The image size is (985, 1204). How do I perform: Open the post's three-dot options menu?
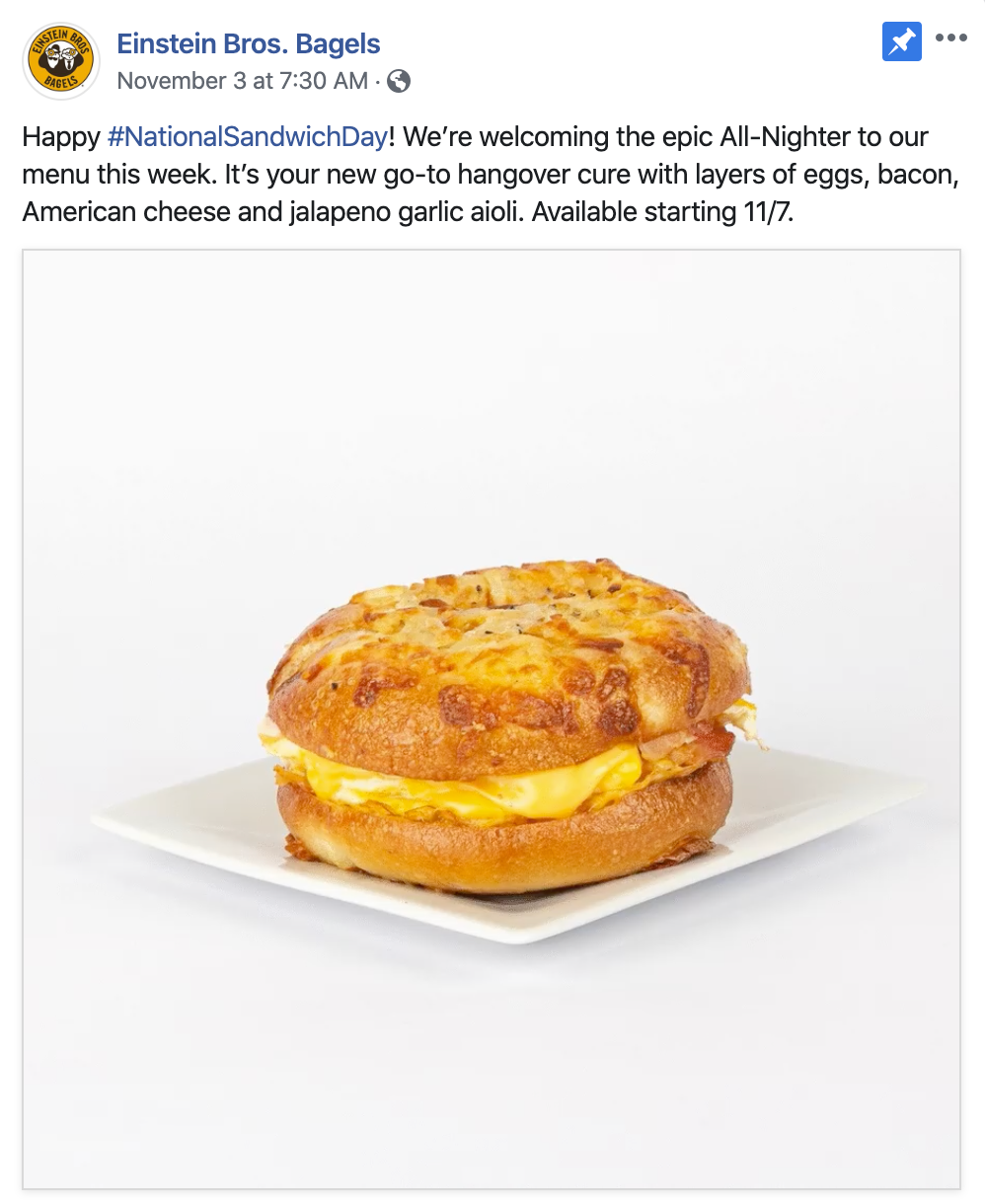tap(951, 38)
